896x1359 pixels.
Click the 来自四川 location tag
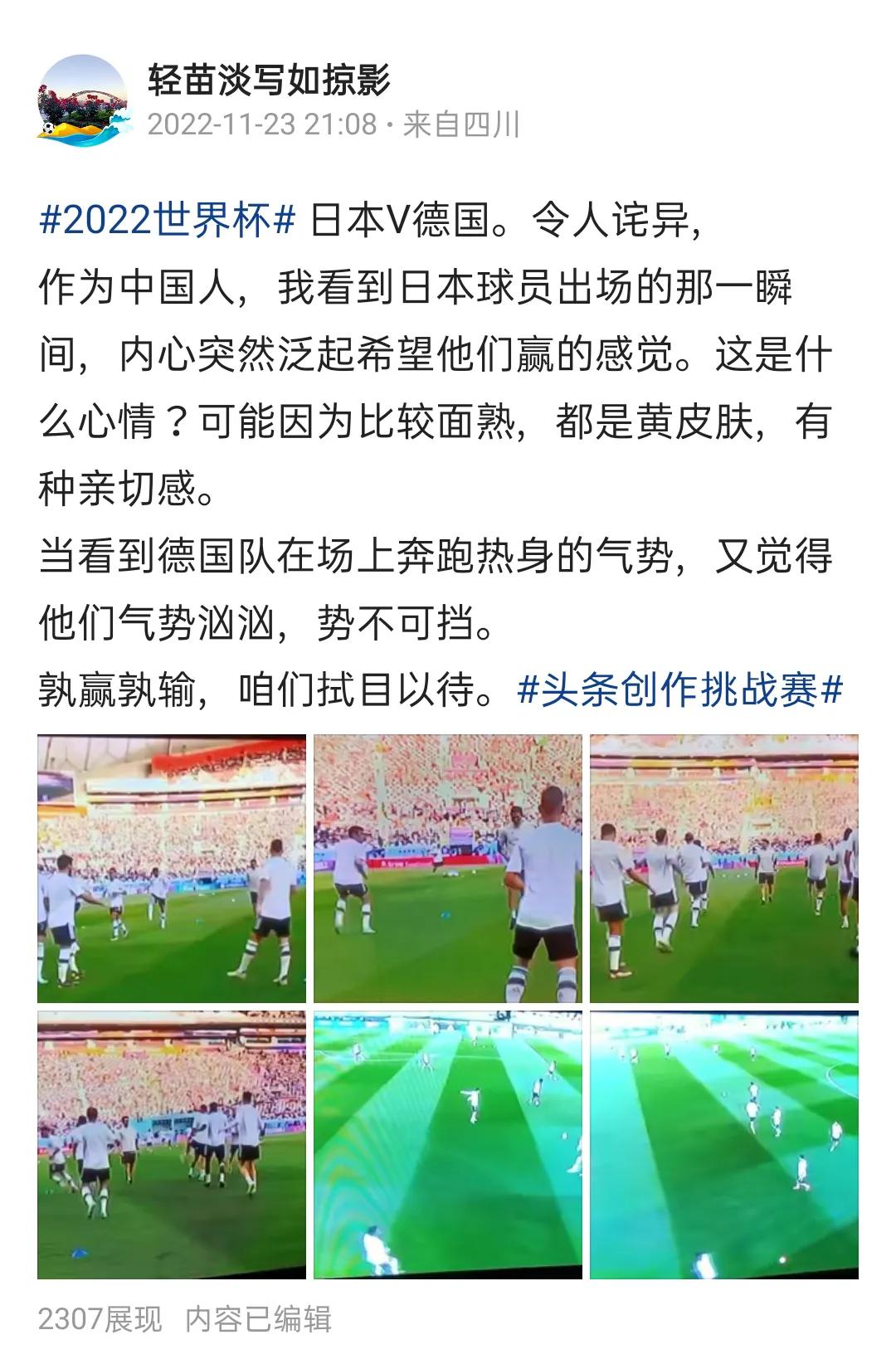[x=460, y=124]
